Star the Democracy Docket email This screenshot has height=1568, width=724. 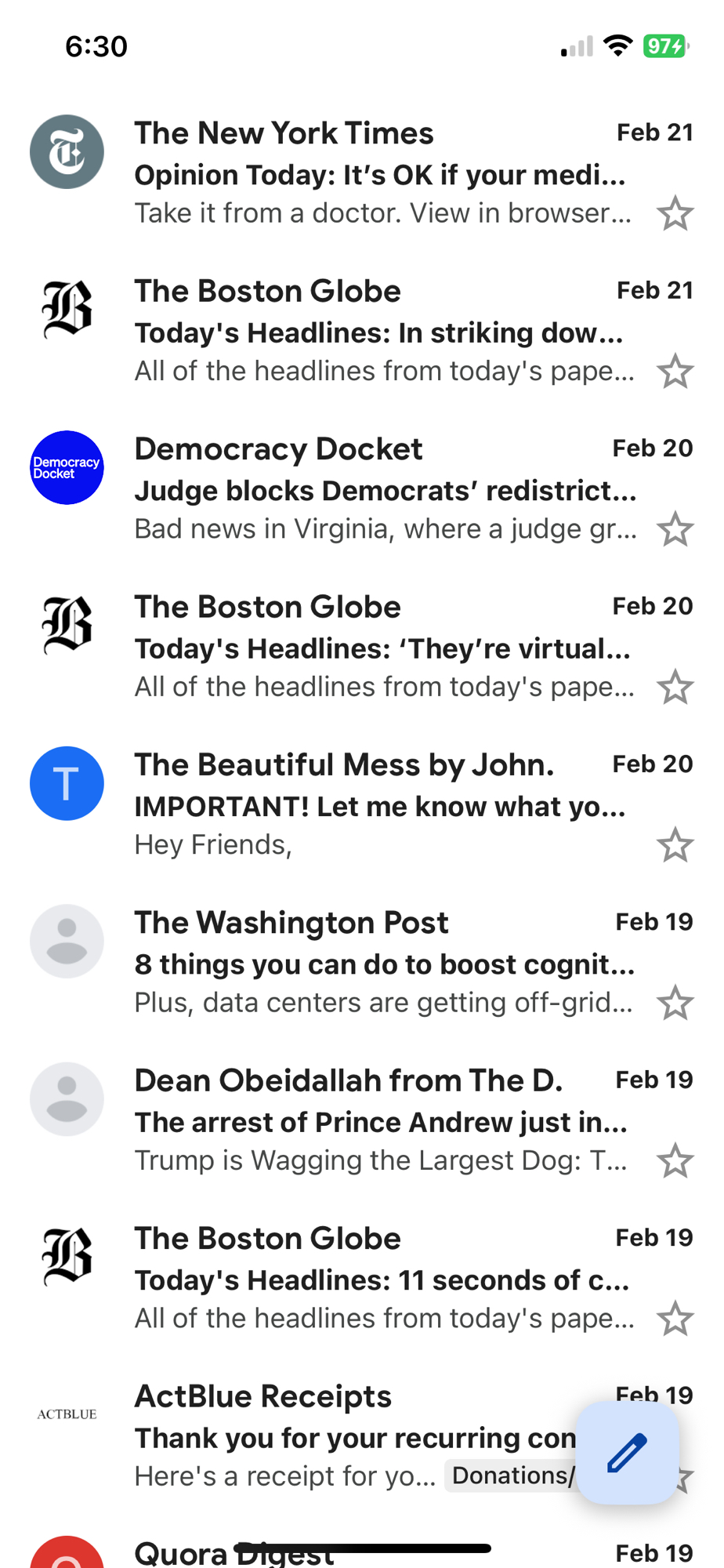coord(675,530)
